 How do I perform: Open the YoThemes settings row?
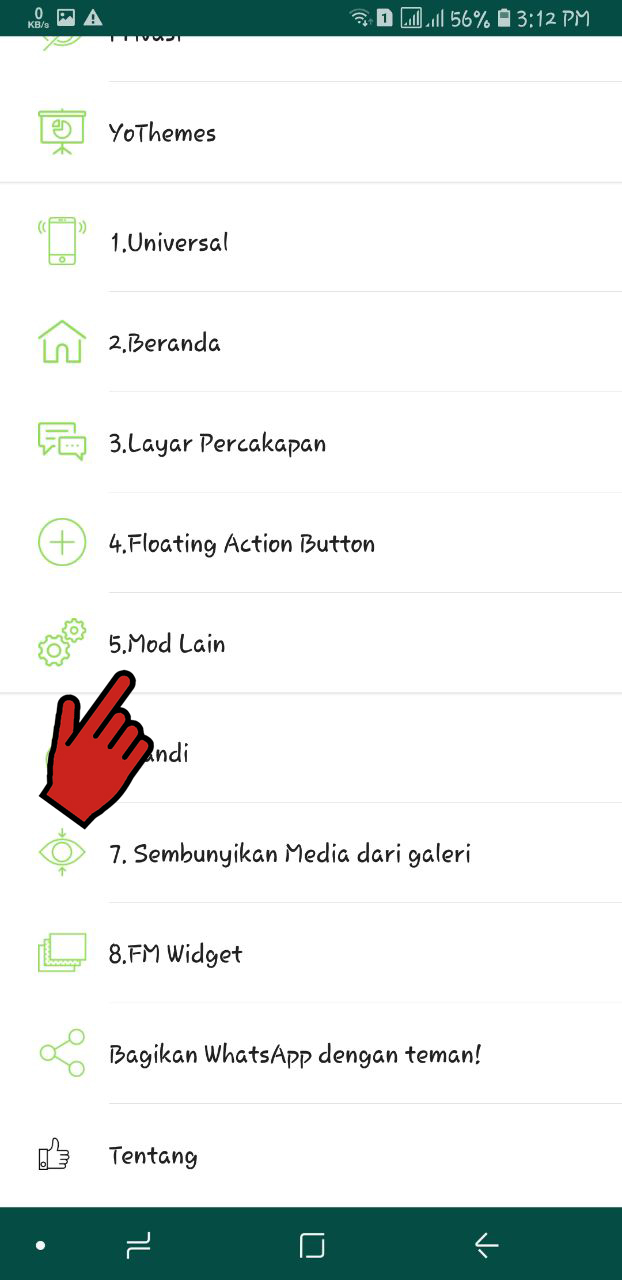(x=311, y=132)
